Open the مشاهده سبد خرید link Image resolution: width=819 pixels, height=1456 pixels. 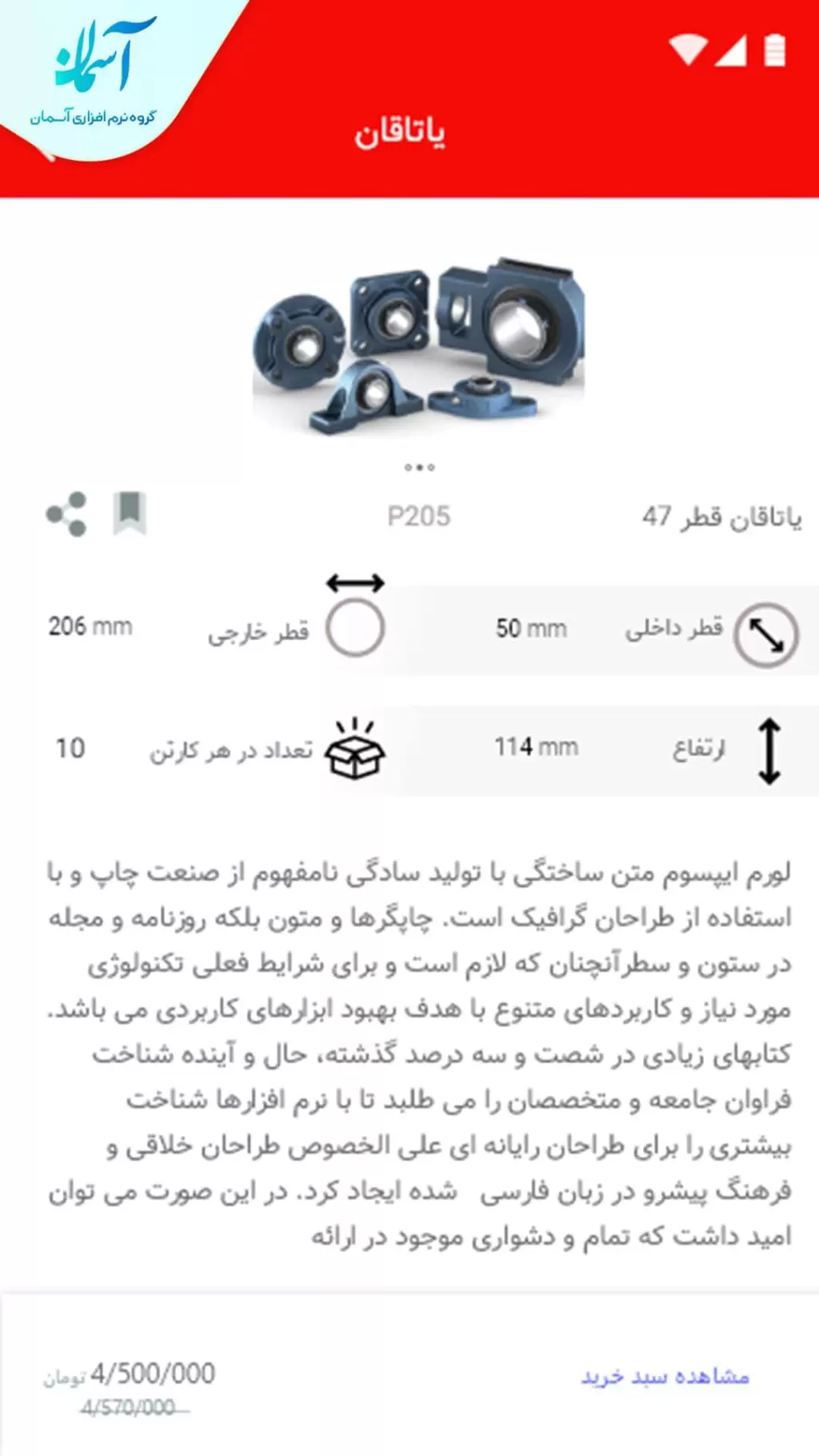665,1377
